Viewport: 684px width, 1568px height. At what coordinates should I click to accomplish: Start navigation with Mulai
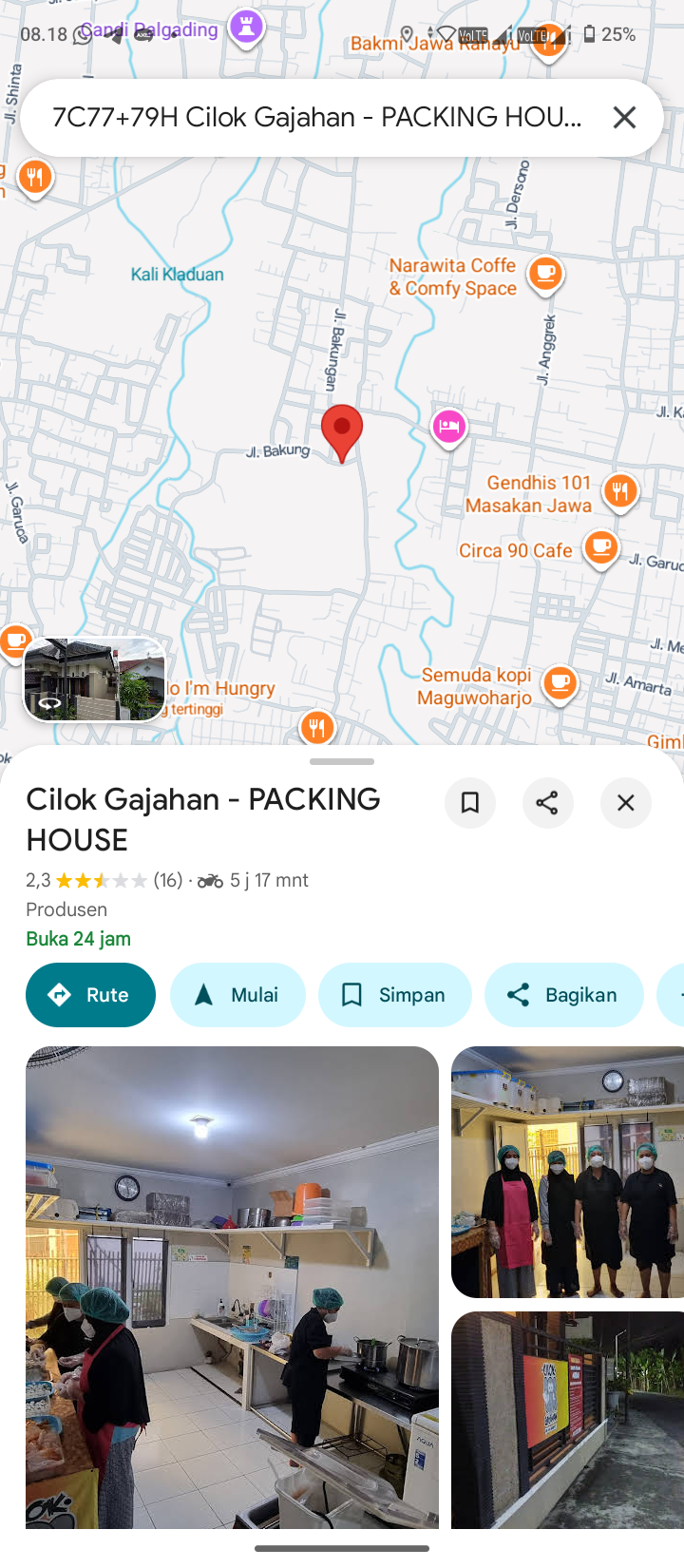(237, 995)
